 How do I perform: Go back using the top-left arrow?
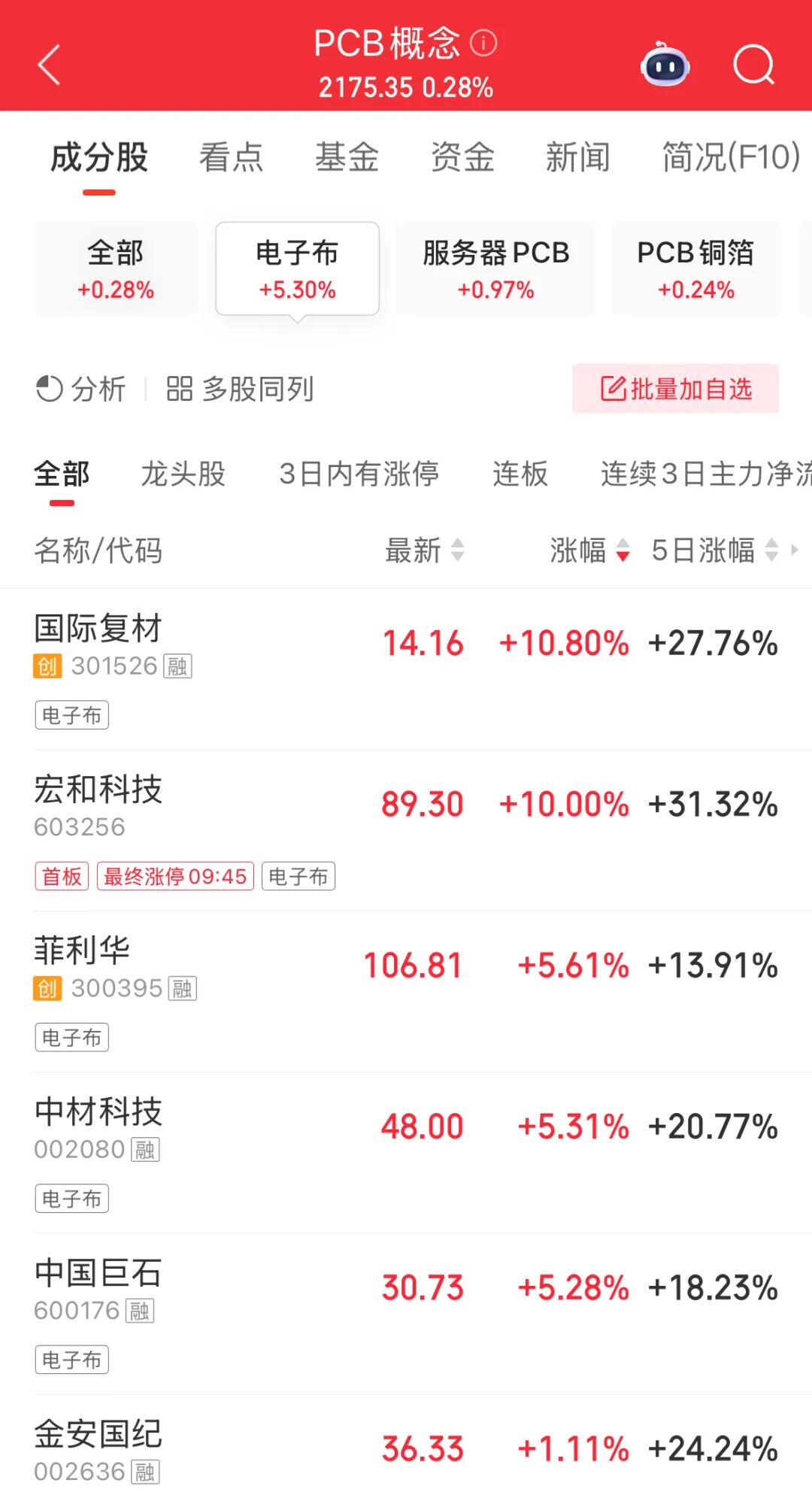(50, 65)
